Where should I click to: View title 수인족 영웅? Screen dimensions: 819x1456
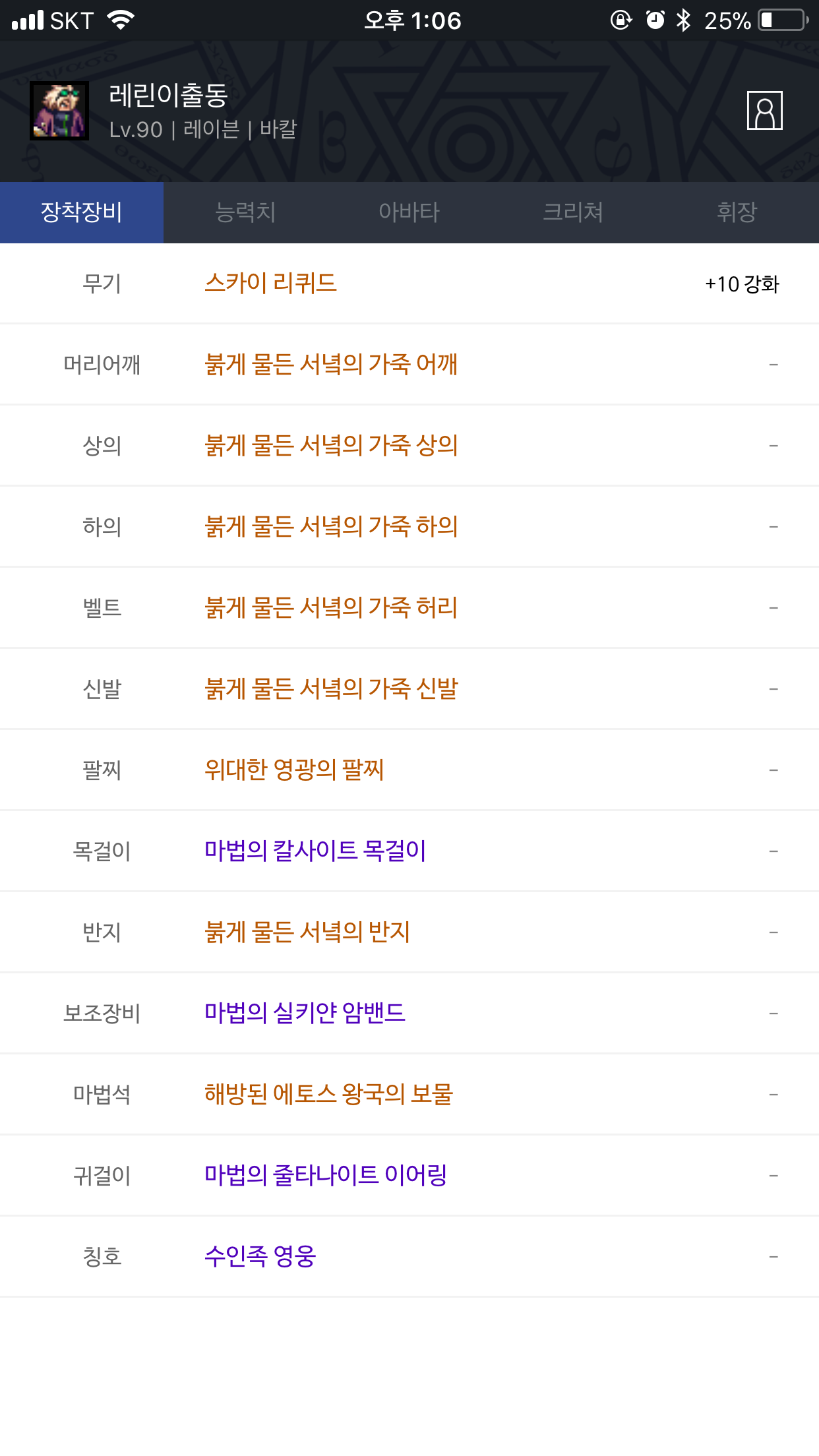point(260,1256)
